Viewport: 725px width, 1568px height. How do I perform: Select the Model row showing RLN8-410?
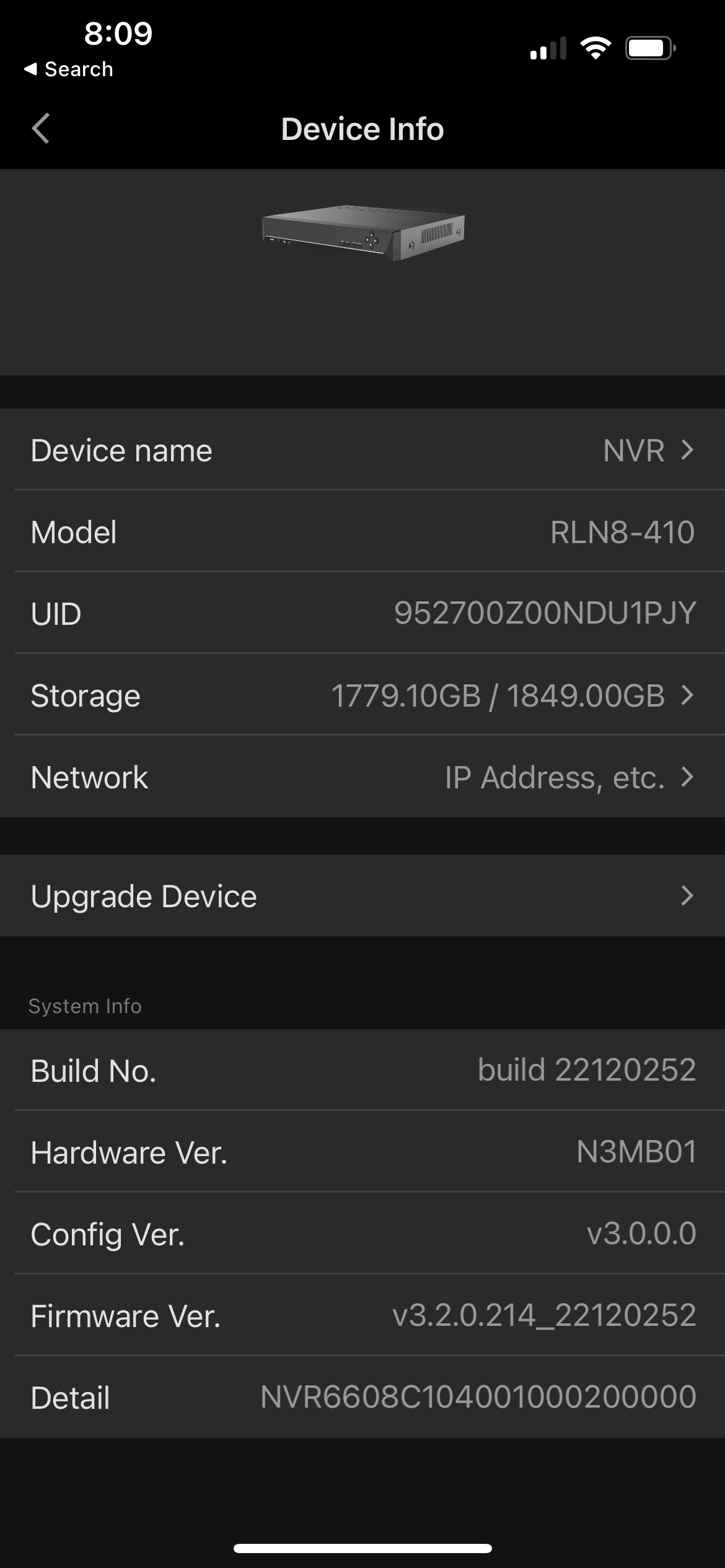click(x=362, y=532)
